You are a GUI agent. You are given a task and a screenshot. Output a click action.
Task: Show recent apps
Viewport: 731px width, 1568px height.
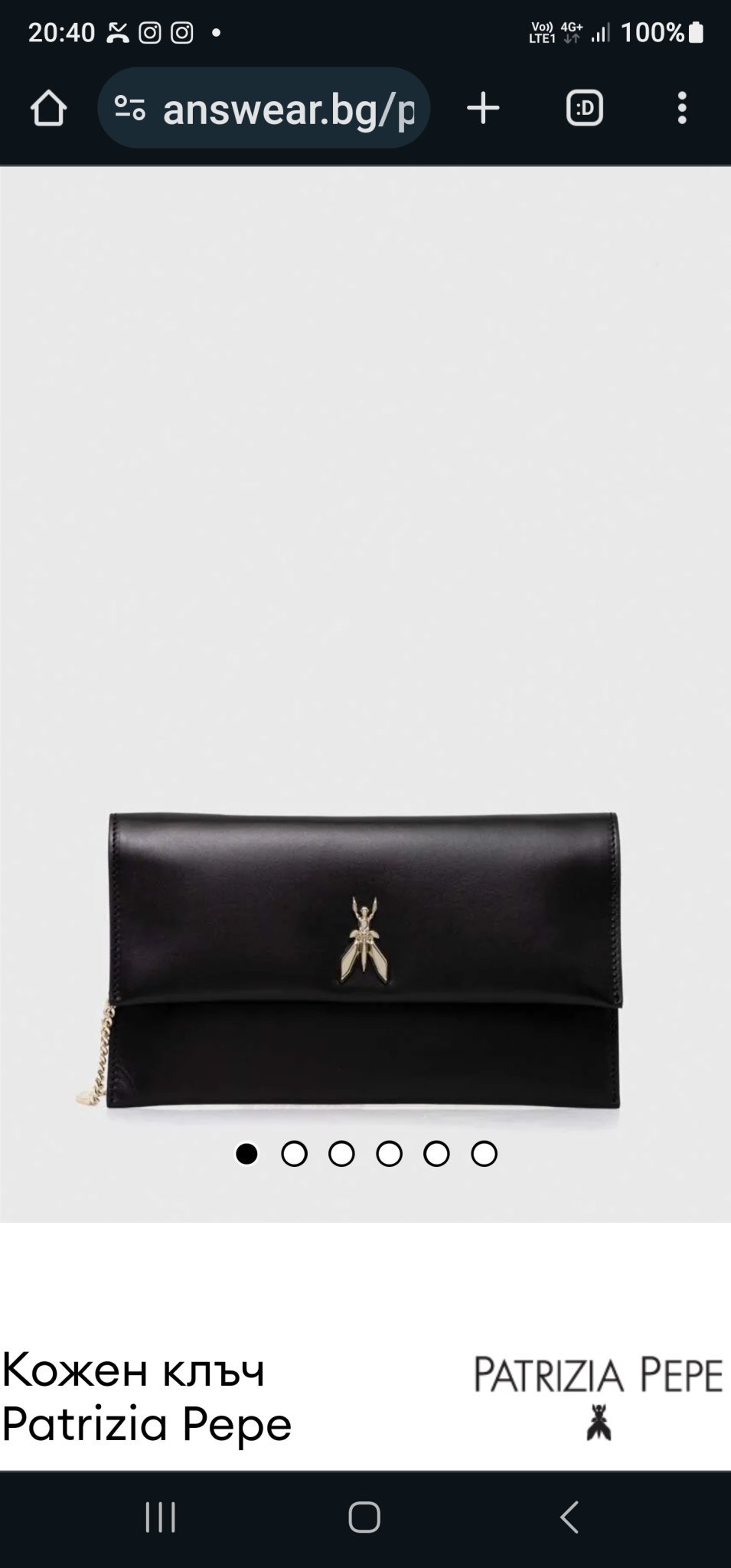pos(161,1517)
